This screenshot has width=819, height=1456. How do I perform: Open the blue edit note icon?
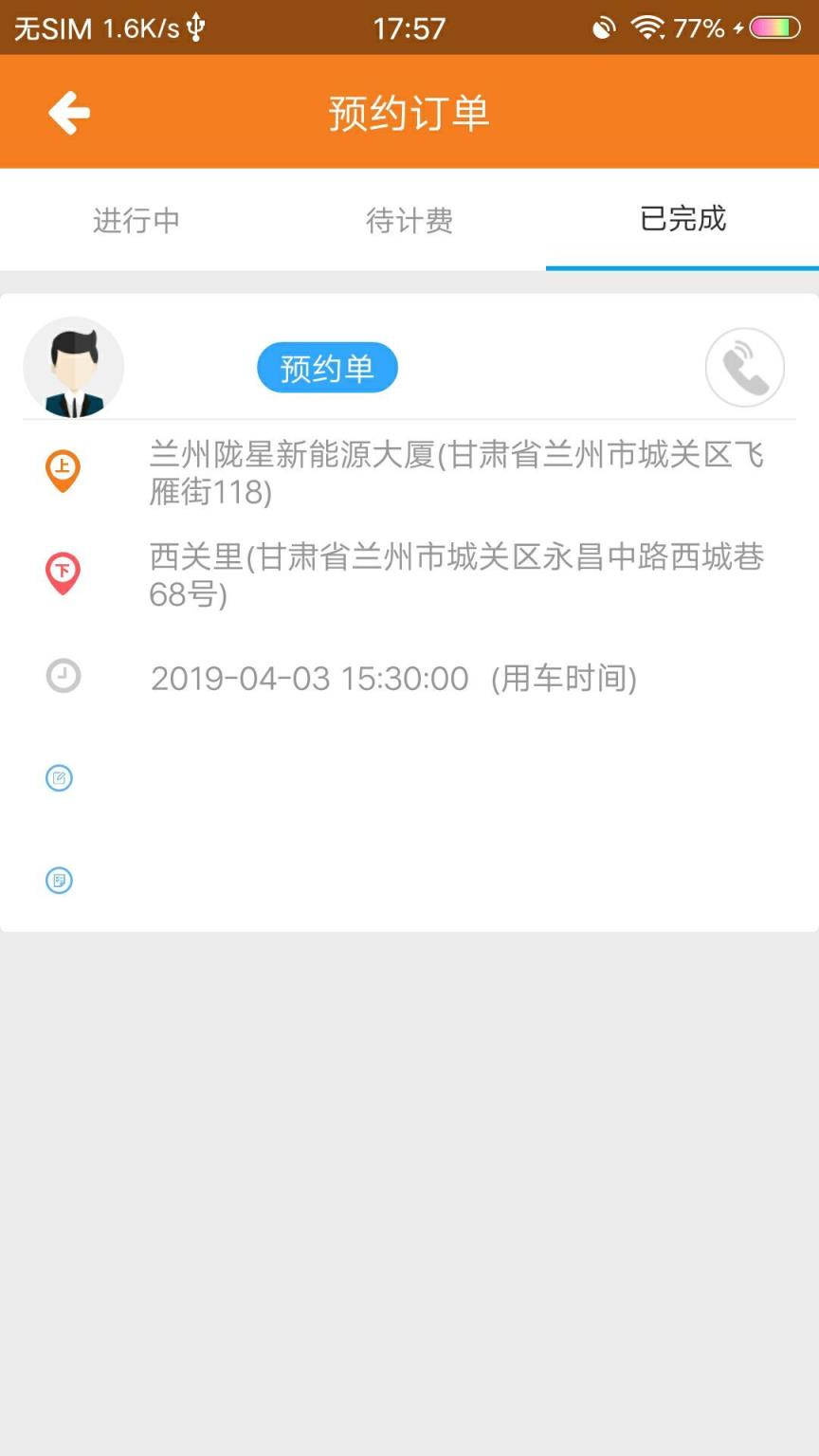pyautogui.click(x=59, y=777)
